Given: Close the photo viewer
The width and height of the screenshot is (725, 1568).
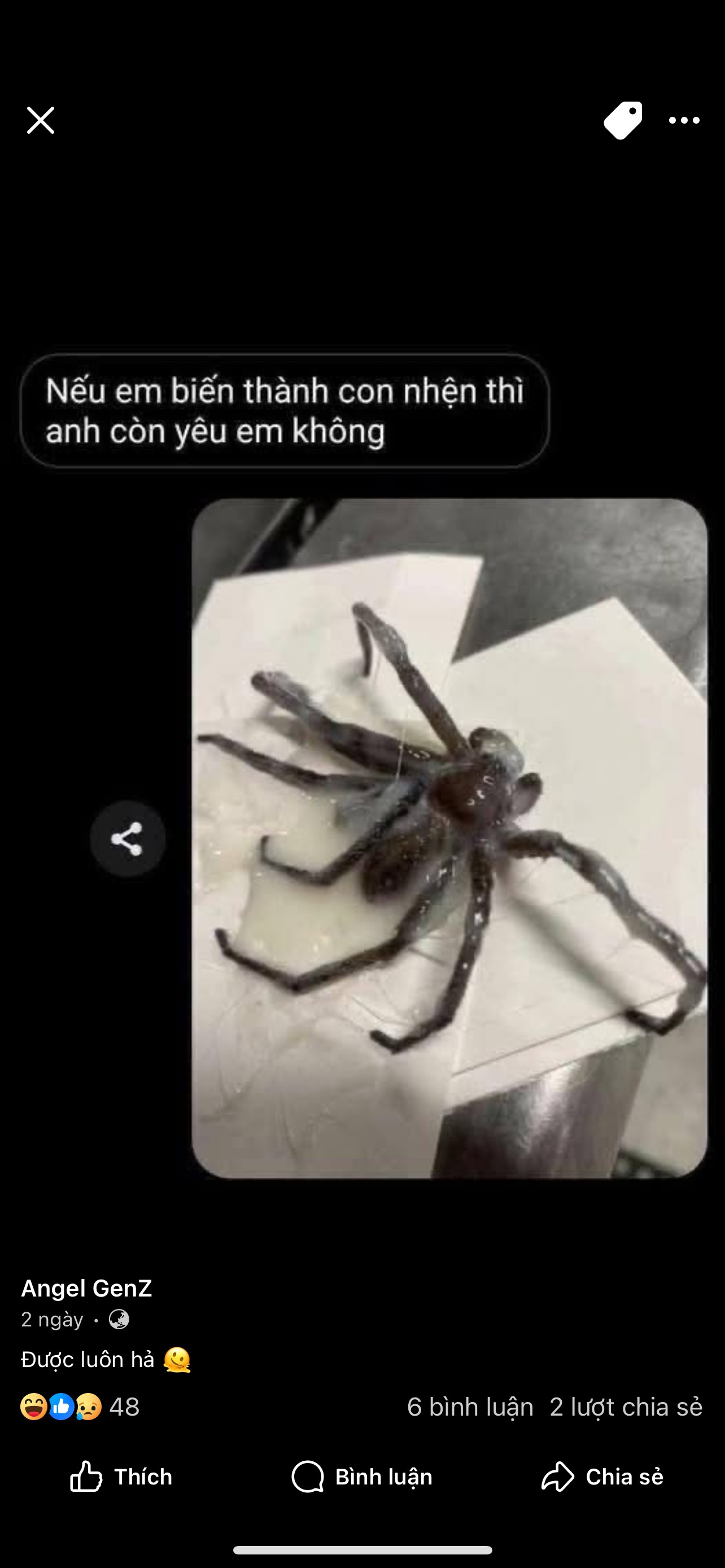Looking at the screenshot, I should click(x=41, y=121).
